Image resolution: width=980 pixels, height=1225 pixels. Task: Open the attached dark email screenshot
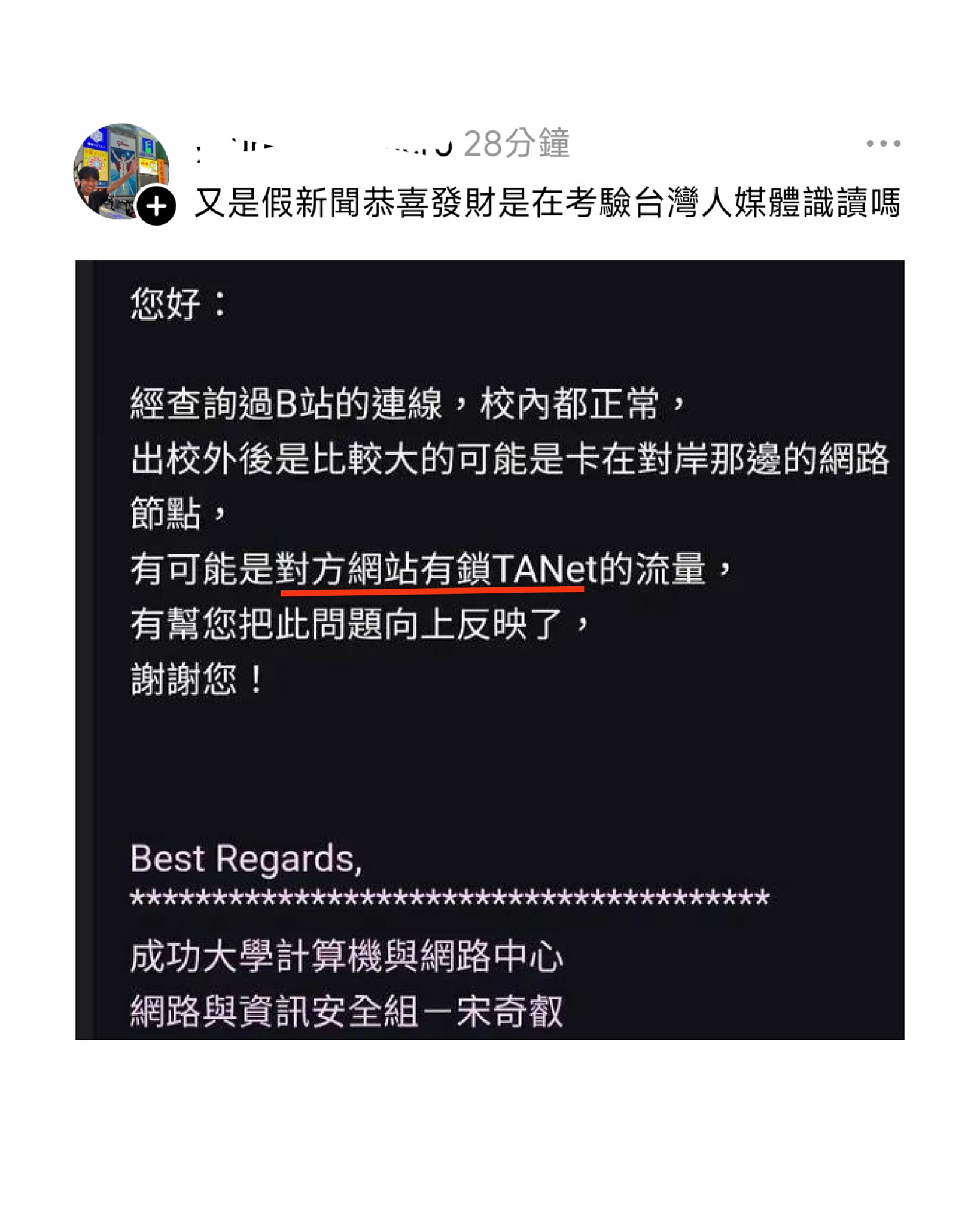tap(489, 649)
